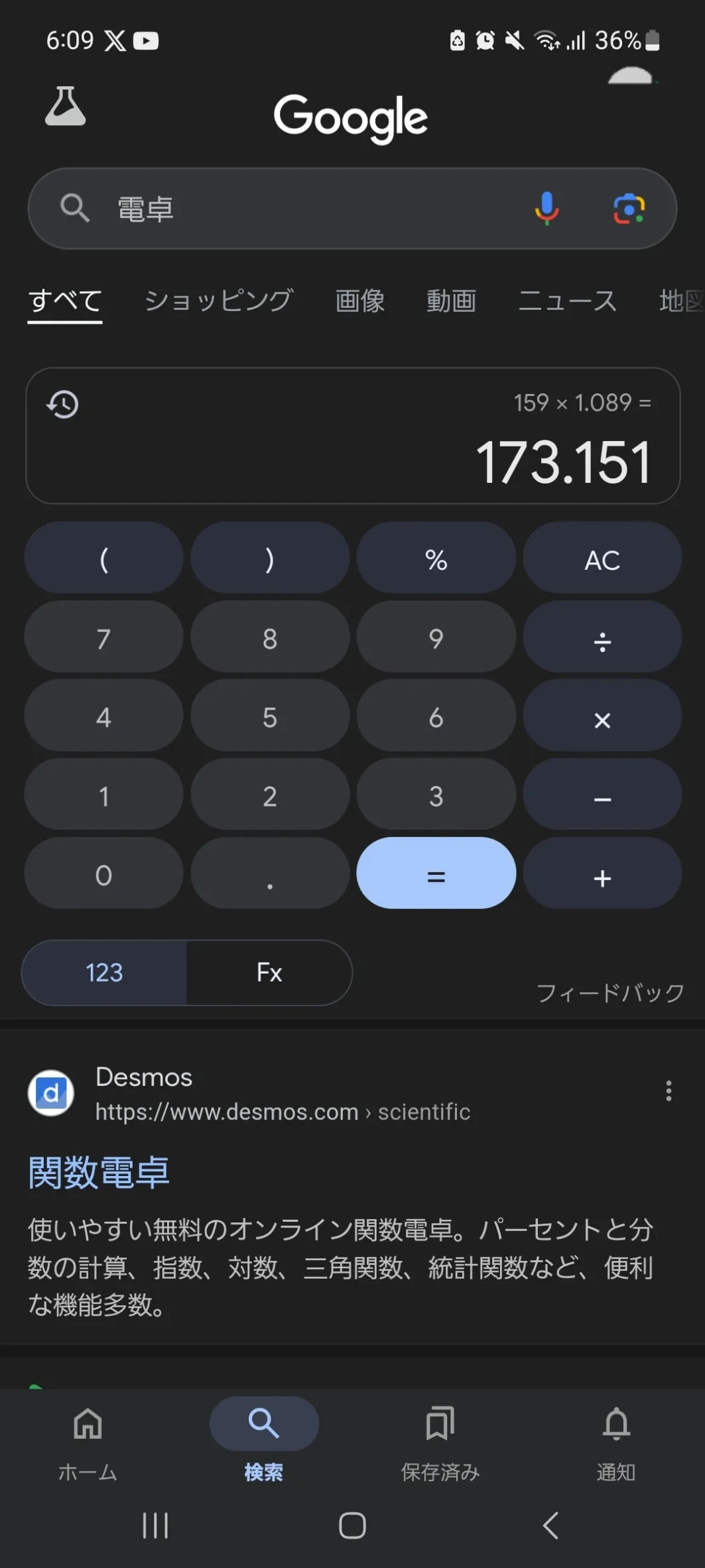Switch calculator to Fx functions mode
705x1568 pixels.
(269, 973)
